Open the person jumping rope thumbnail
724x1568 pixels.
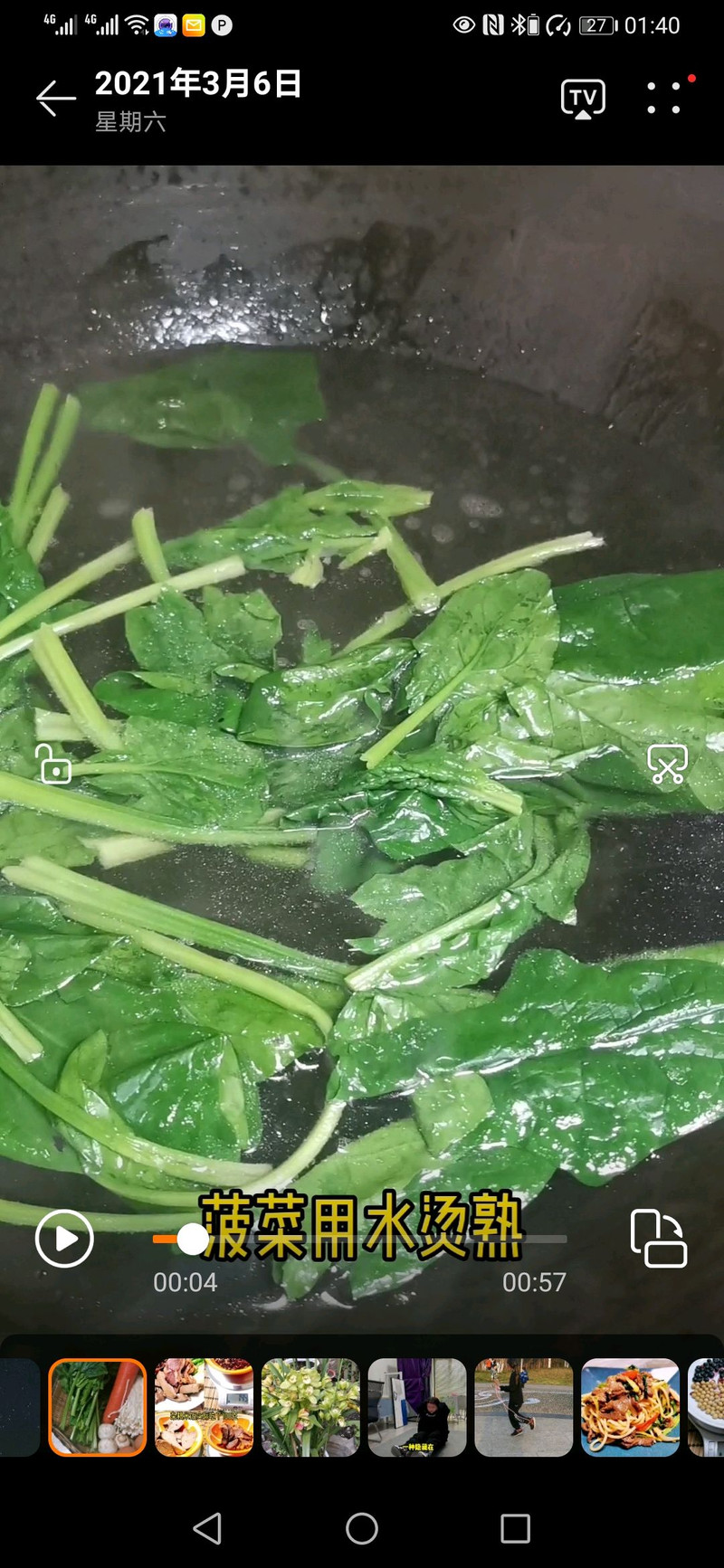(x=524, y=1407)
